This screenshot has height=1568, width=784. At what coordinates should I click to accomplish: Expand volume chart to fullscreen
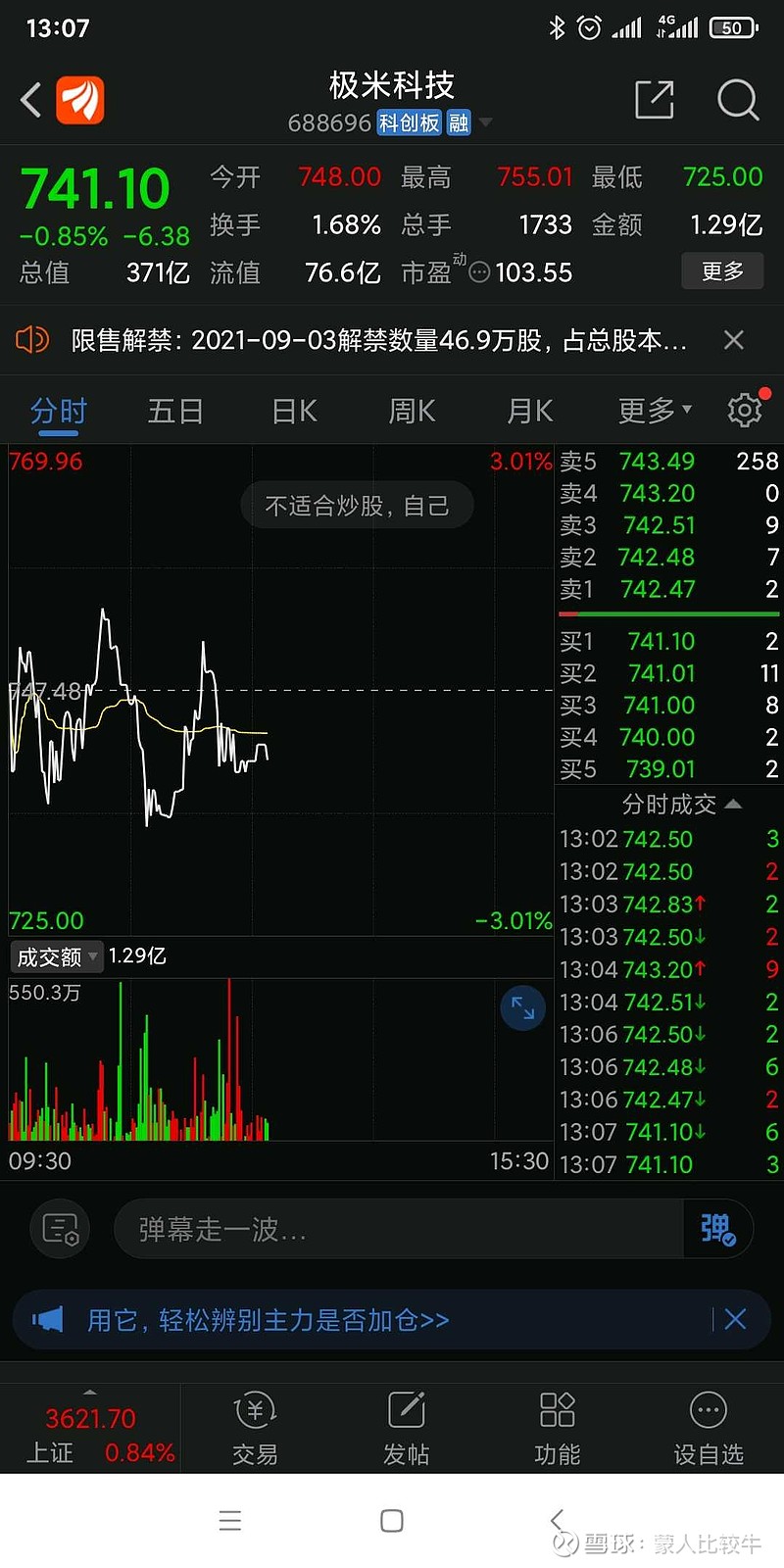[x=522, y=1007]
